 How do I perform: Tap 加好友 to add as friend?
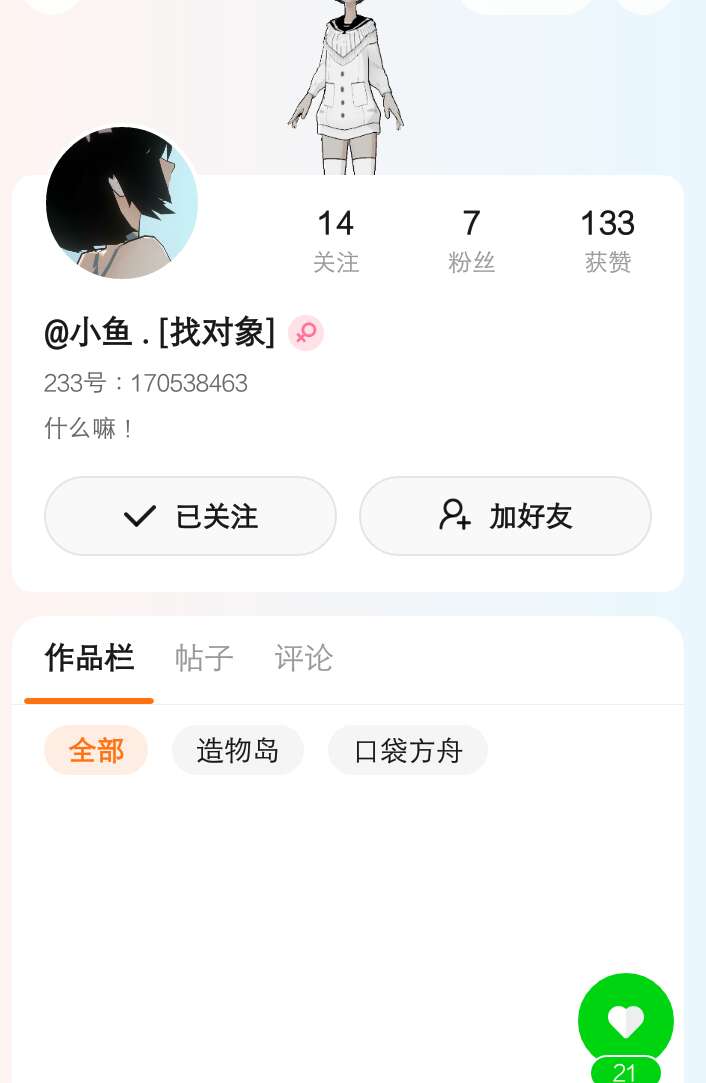(x=505, y=516)
